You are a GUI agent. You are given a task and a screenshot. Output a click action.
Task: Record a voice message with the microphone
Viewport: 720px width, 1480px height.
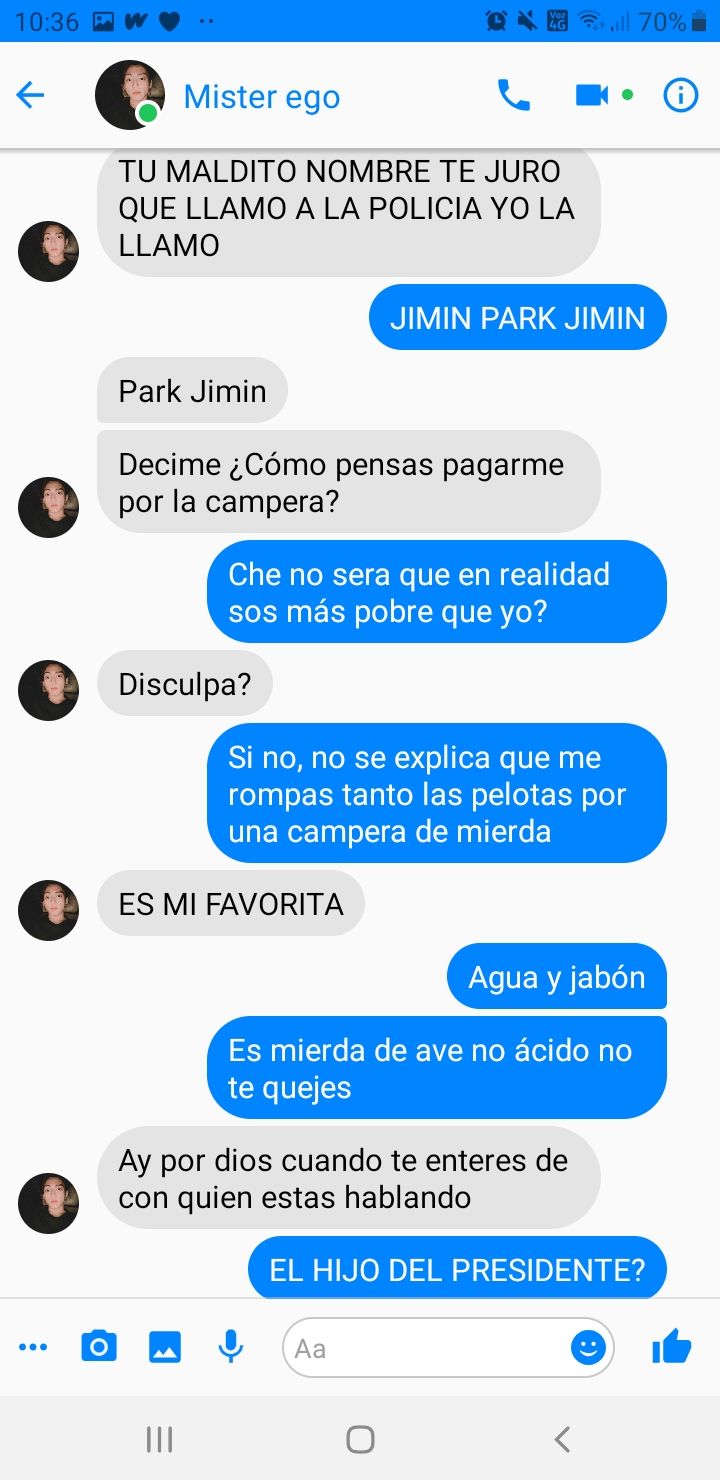click(x=231, y=1347)
